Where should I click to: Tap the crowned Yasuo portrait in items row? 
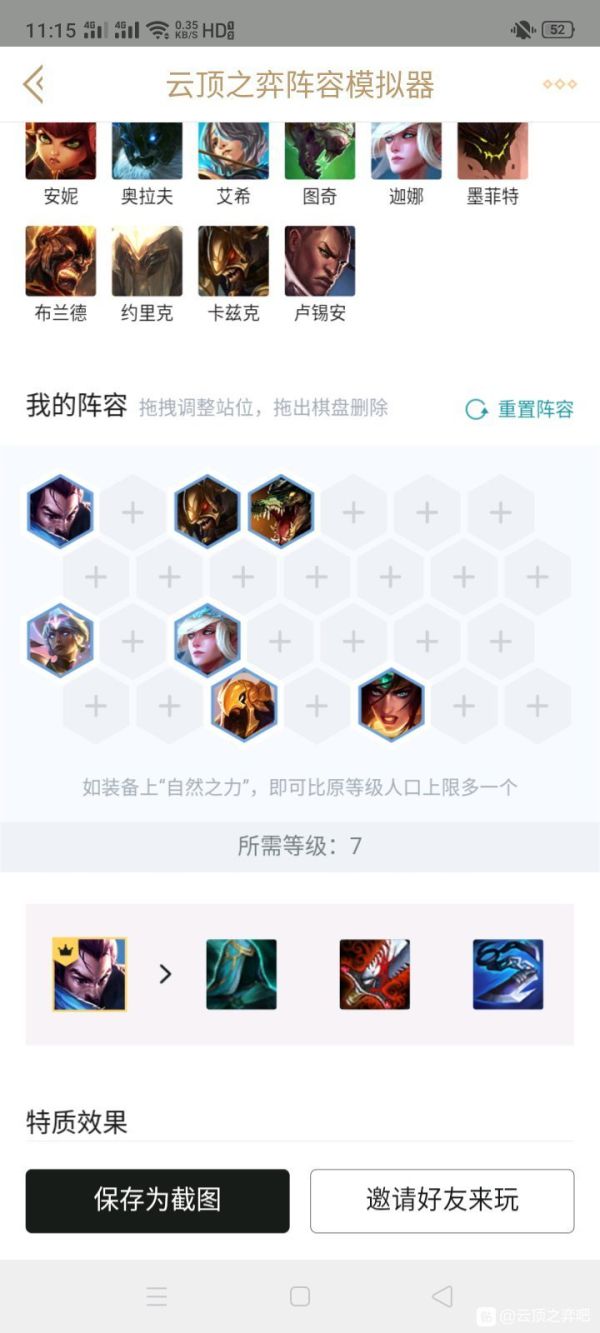[89, 974]
